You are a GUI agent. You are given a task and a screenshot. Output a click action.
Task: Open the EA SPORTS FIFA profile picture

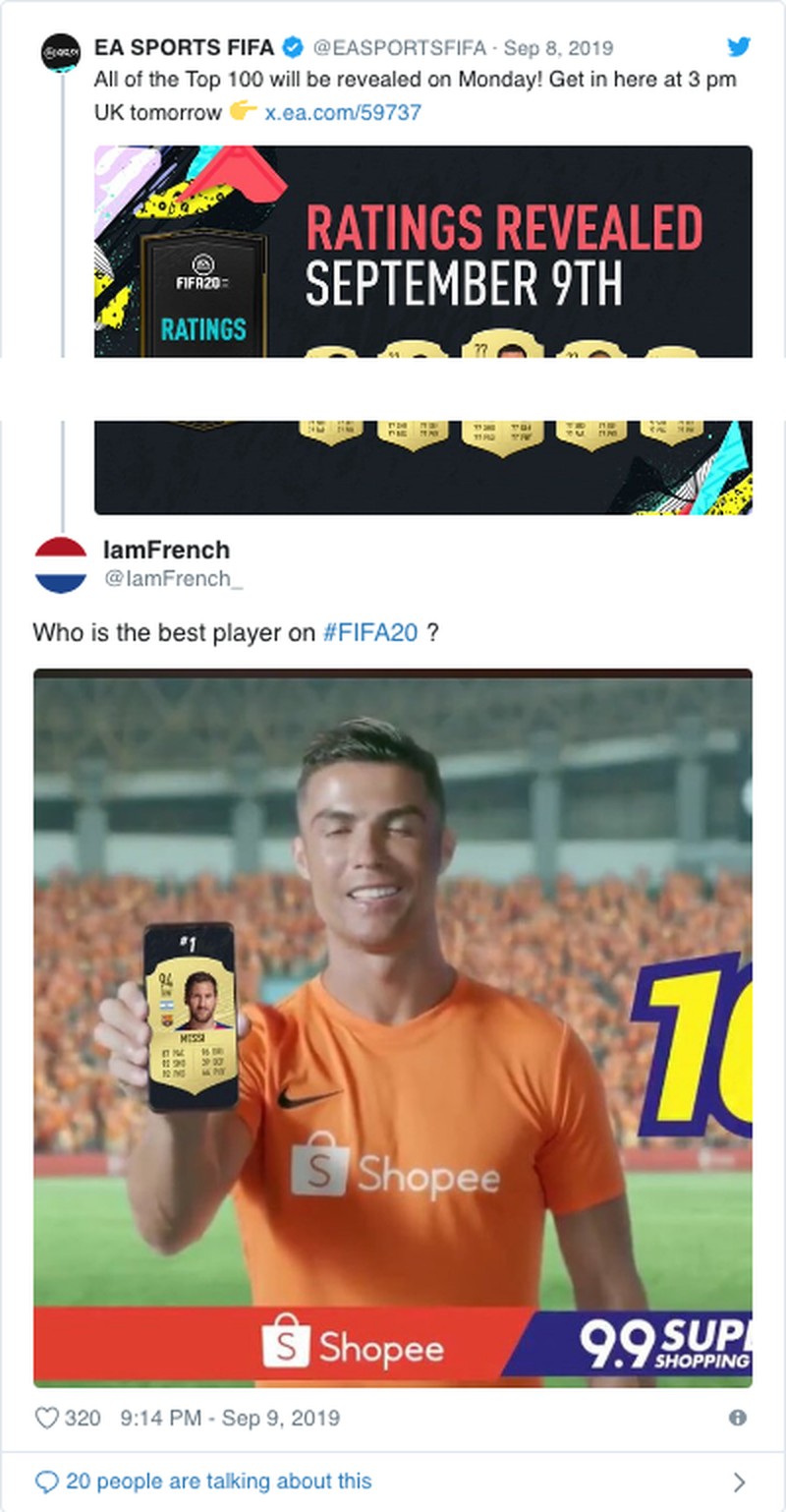[x=61, y=52]
